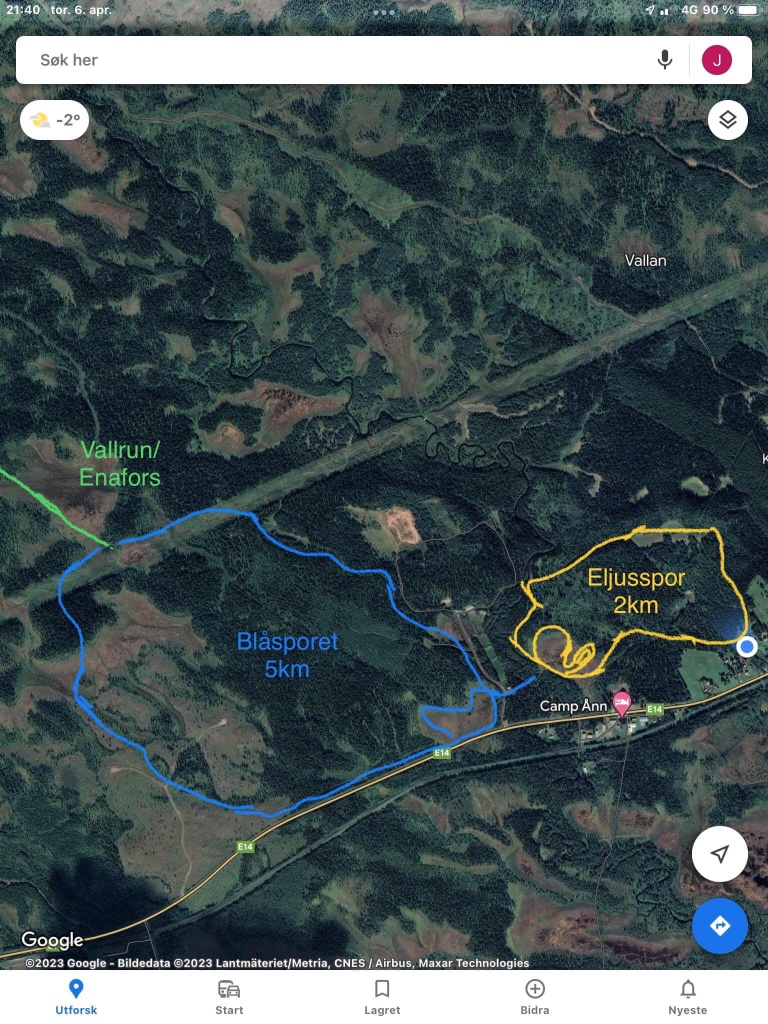Open directions with the blue navigate button

pos(720,926)
